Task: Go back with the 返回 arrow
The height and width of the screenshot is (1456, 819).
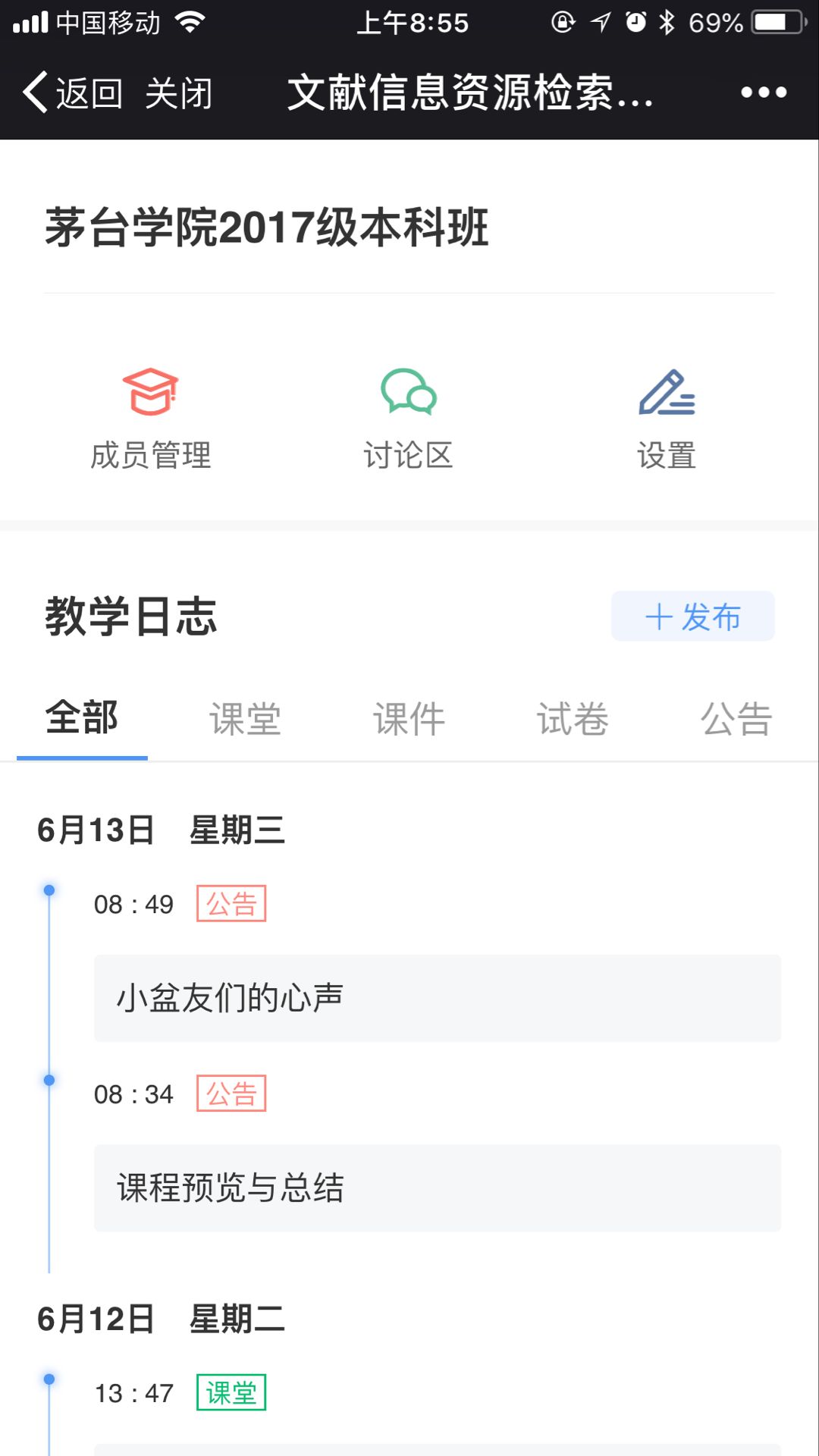Action: coord(72,93)
